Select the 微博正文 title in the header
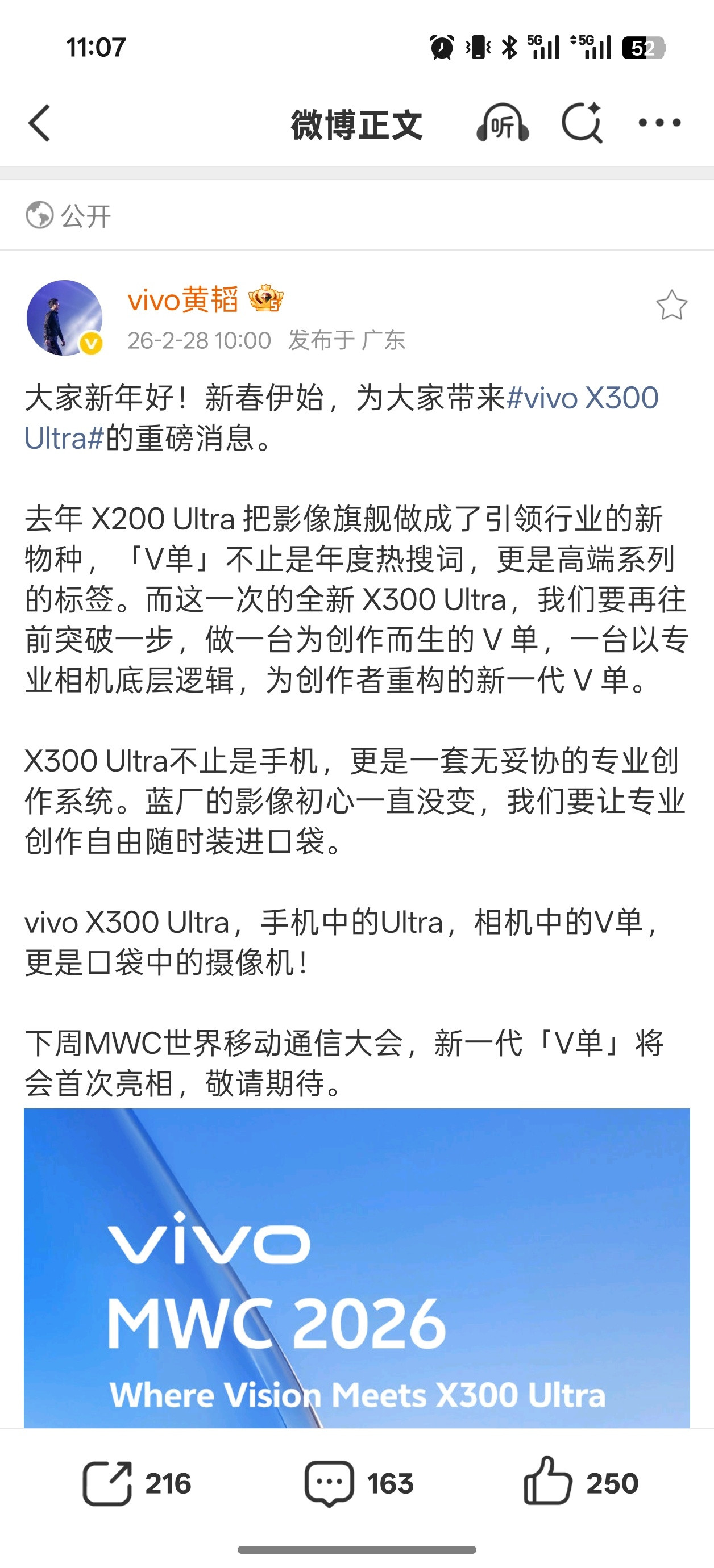The width and height of the screenshot is (714, 1568). tap(357, 124)
